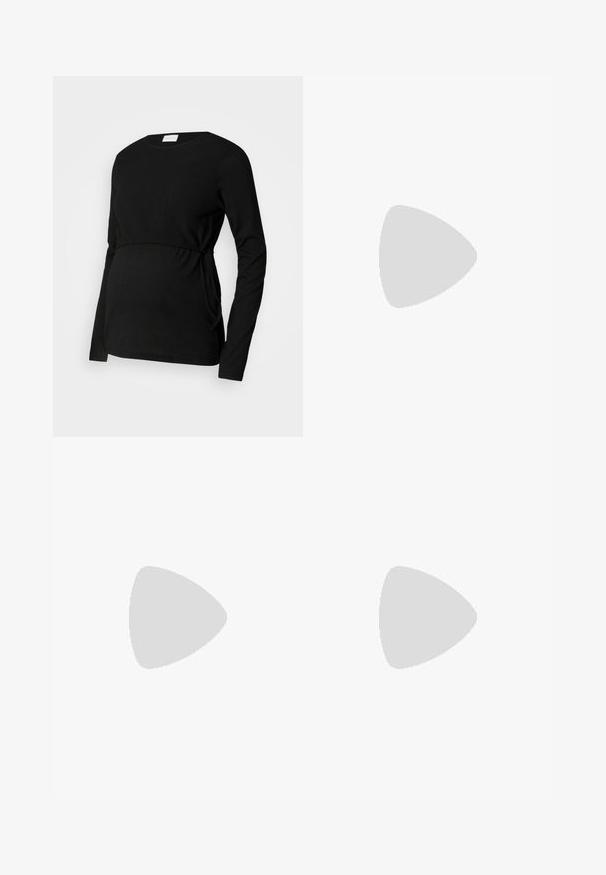Open the black long-sleeve top image
Screen dimensions: 606x875
click(177, 256)
